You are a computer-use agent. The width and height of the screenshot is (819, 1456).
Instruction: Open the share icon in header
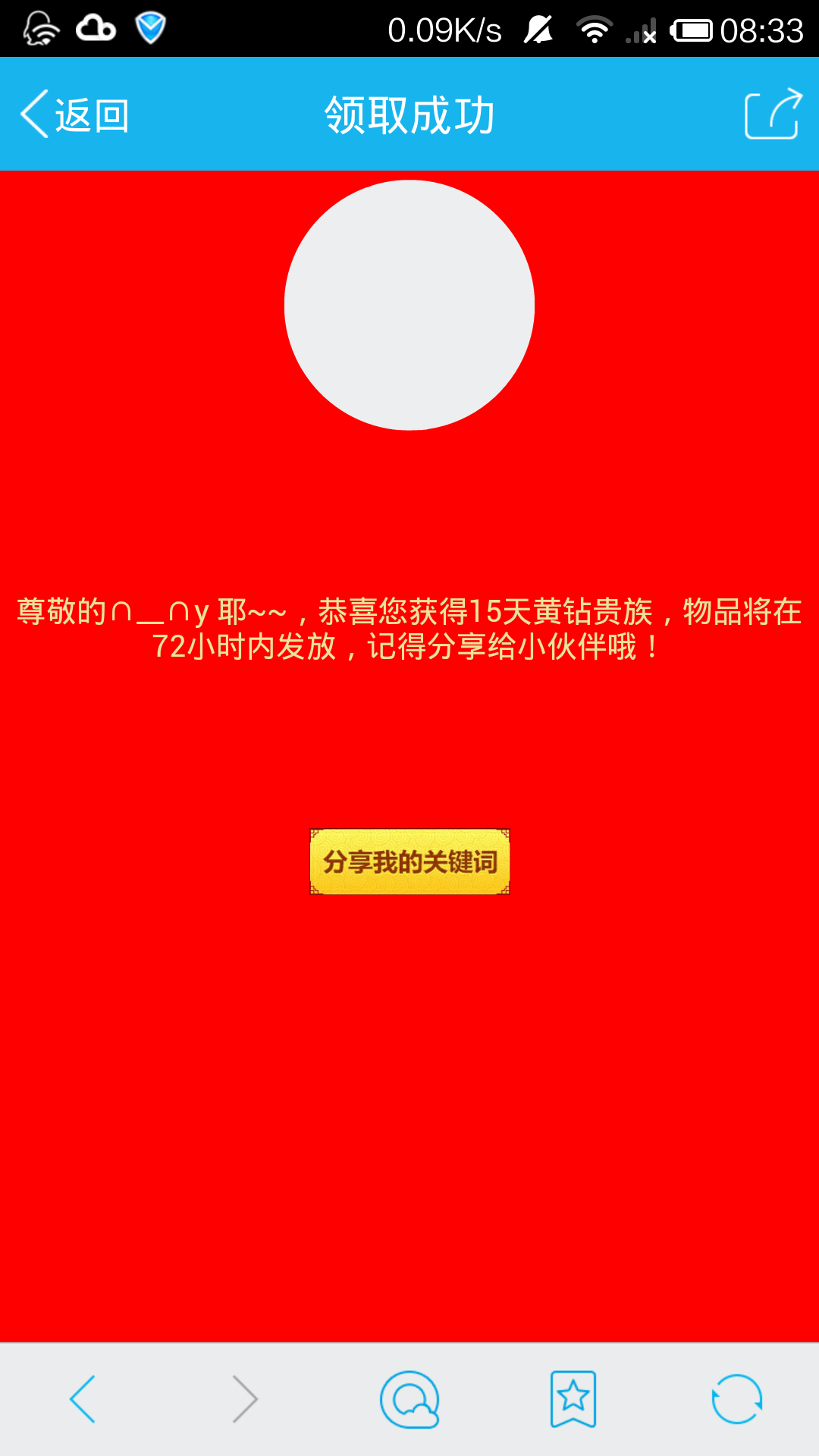773,115
